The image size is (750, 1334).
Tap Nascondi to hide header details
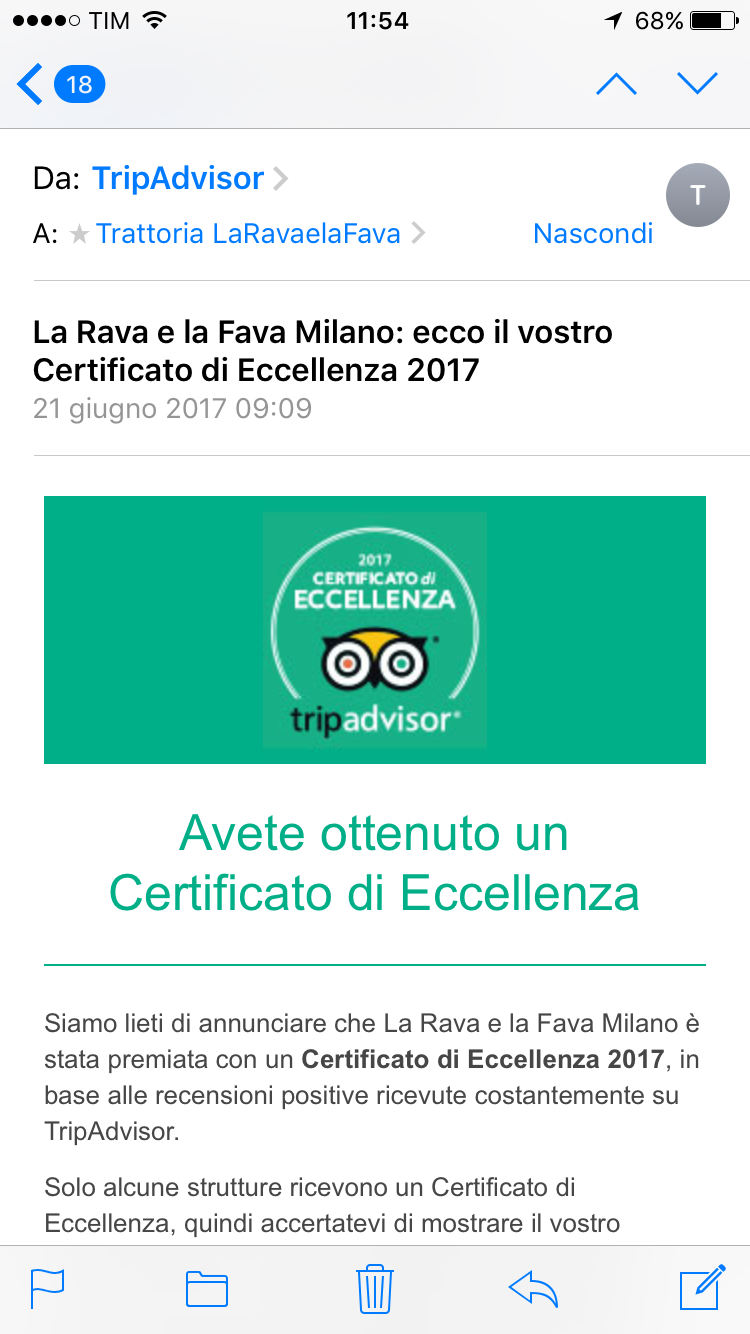pyautogui.click(x=592, y=234)
